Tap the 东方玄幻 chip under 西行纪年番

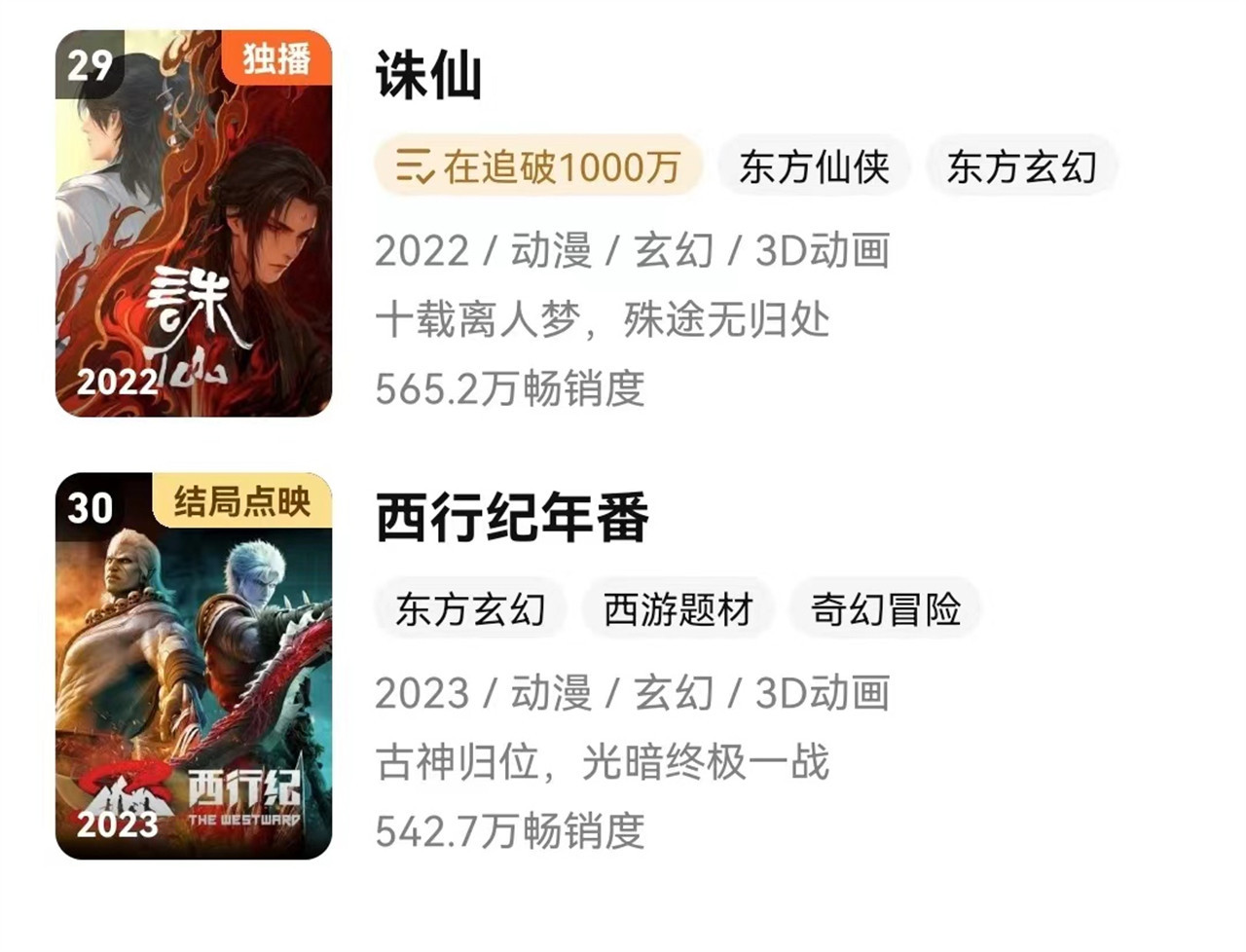(470, 609)
